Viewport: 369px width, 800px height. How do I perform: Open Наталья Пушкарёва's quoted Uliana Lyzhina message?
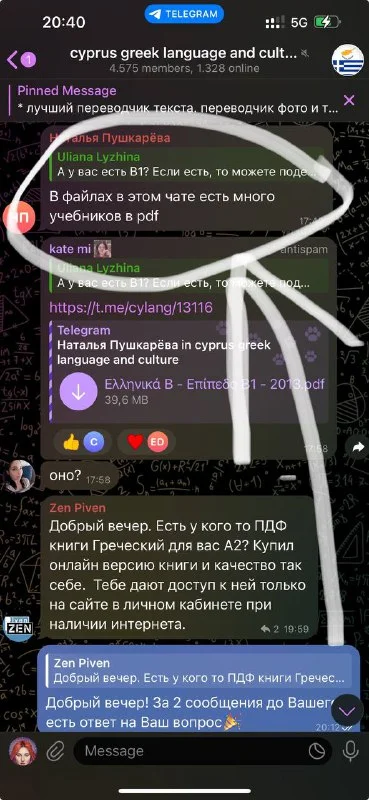point(188,165)
